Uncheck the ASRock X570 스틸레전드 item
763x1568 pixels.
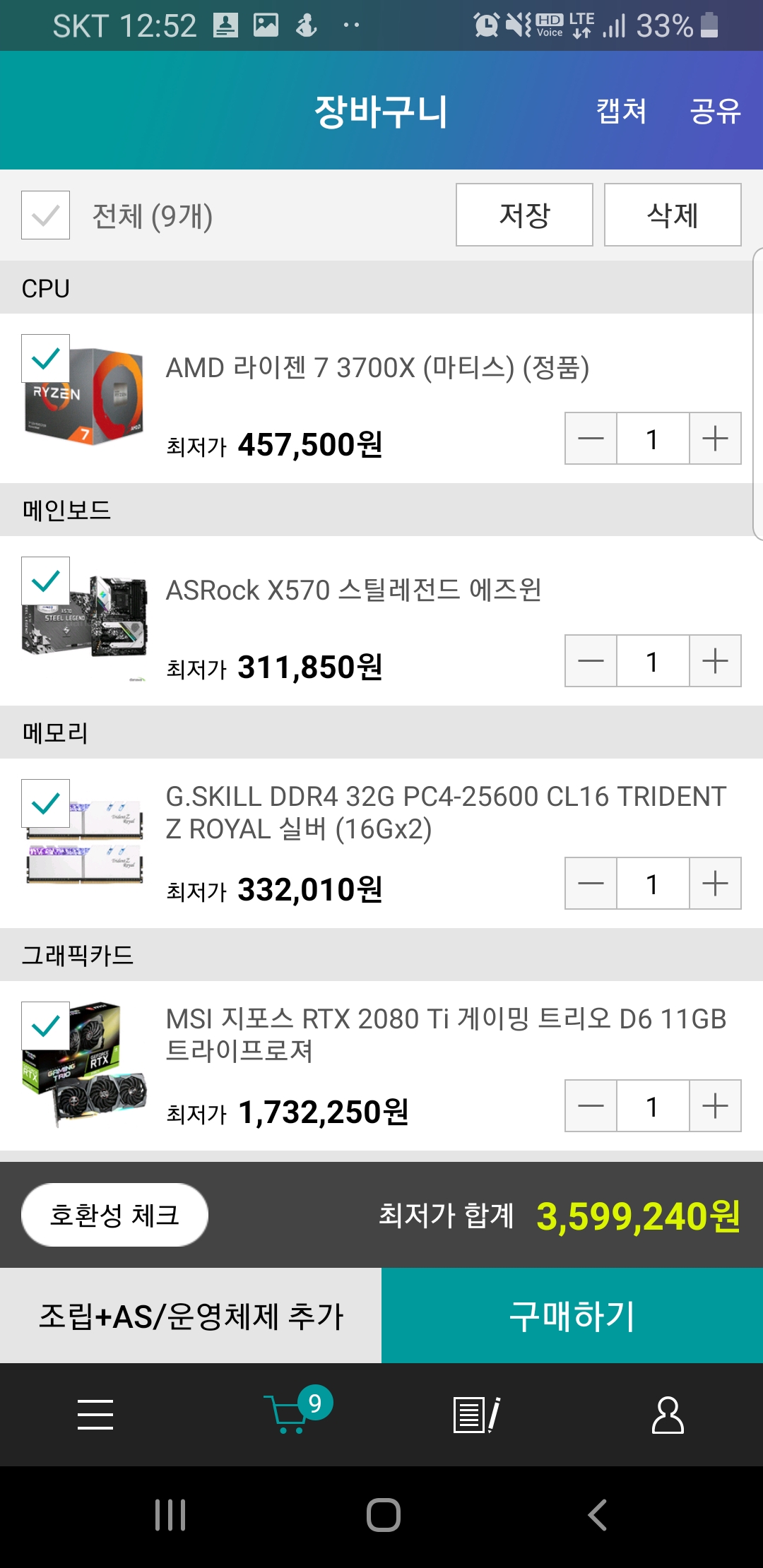(46, 581)
